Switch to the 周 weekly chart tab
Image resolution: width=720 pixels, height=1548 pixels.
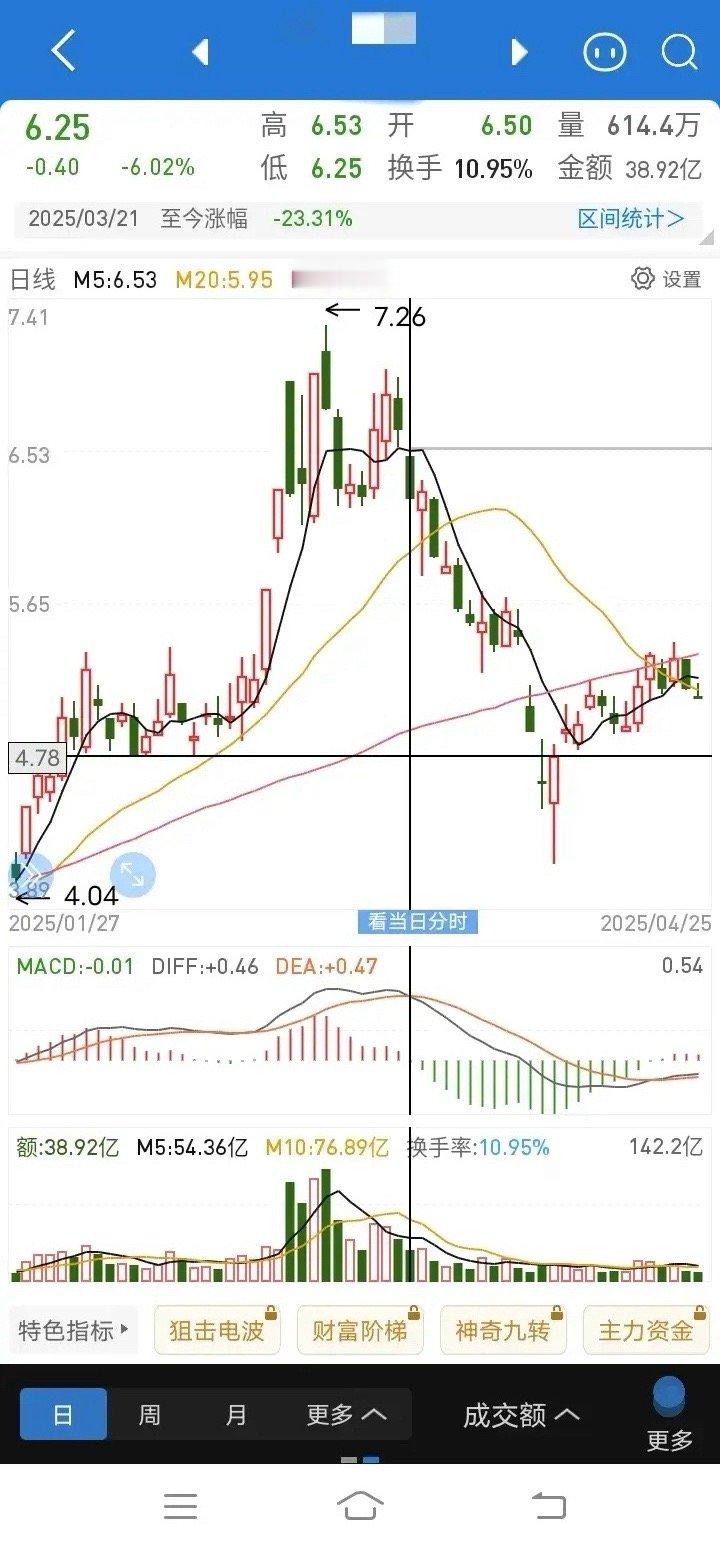tap(149, 1414)
